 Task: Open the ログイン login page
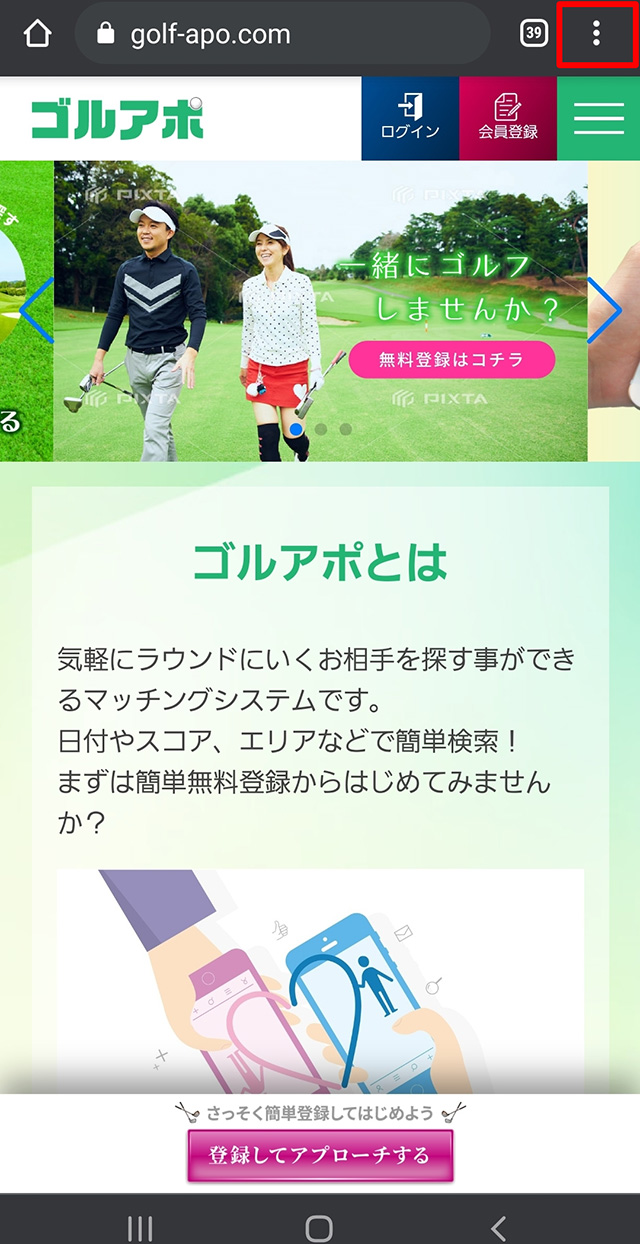click(x=410, y=118)
